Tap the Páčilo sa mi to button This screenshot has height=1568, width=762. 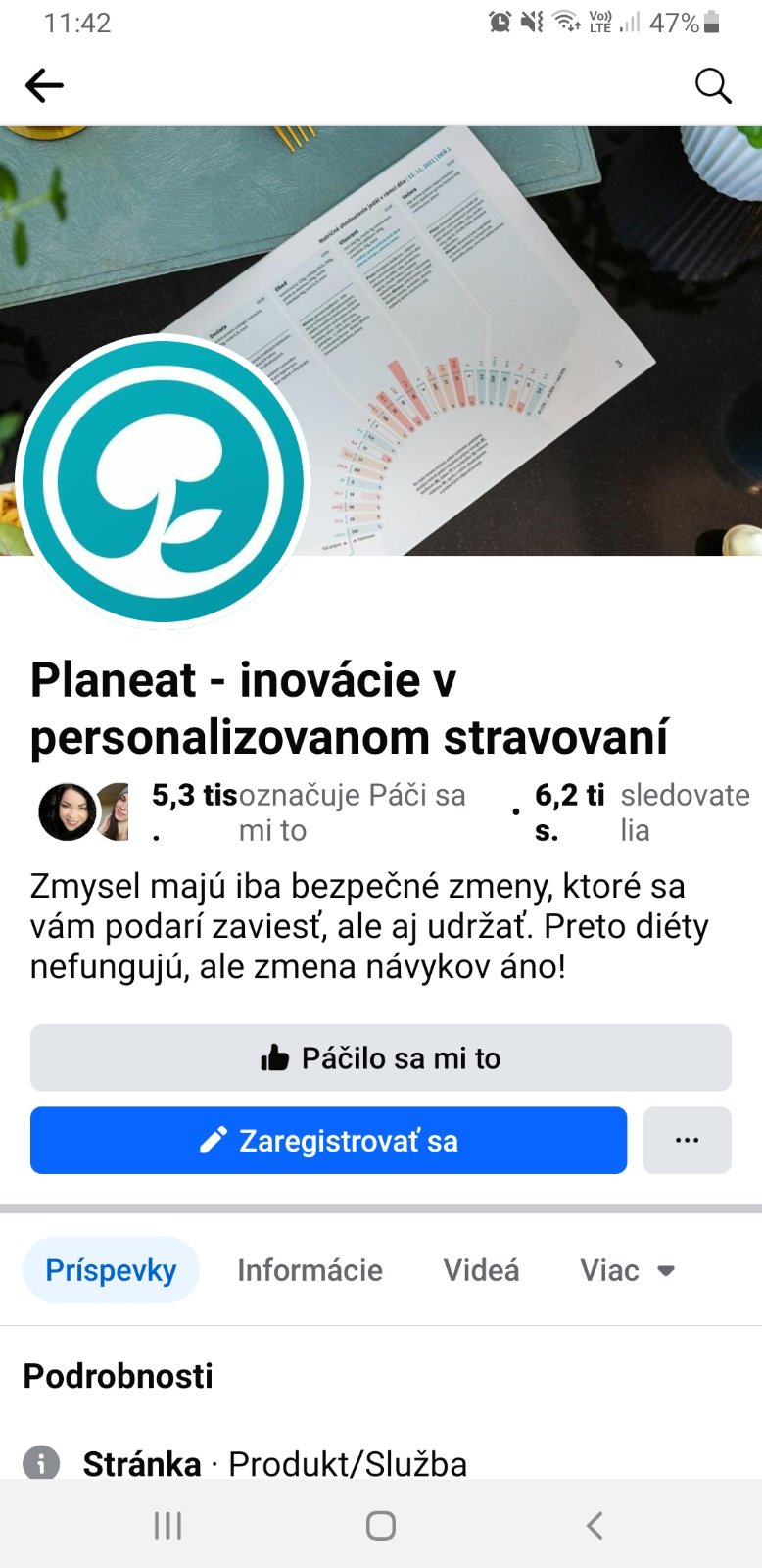point(380,1058)
